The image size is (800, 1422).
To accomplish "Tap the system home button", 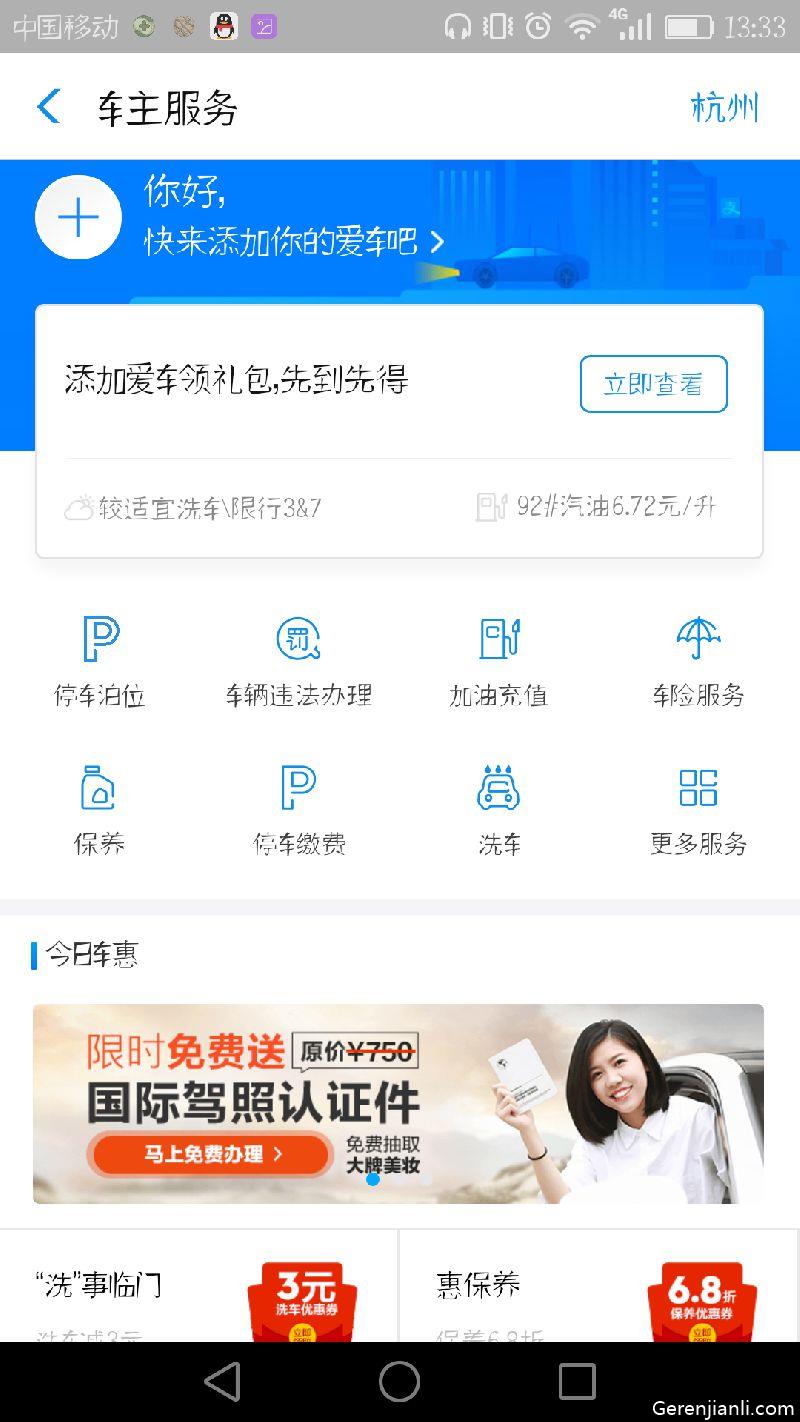I will tap(399, 1382).
